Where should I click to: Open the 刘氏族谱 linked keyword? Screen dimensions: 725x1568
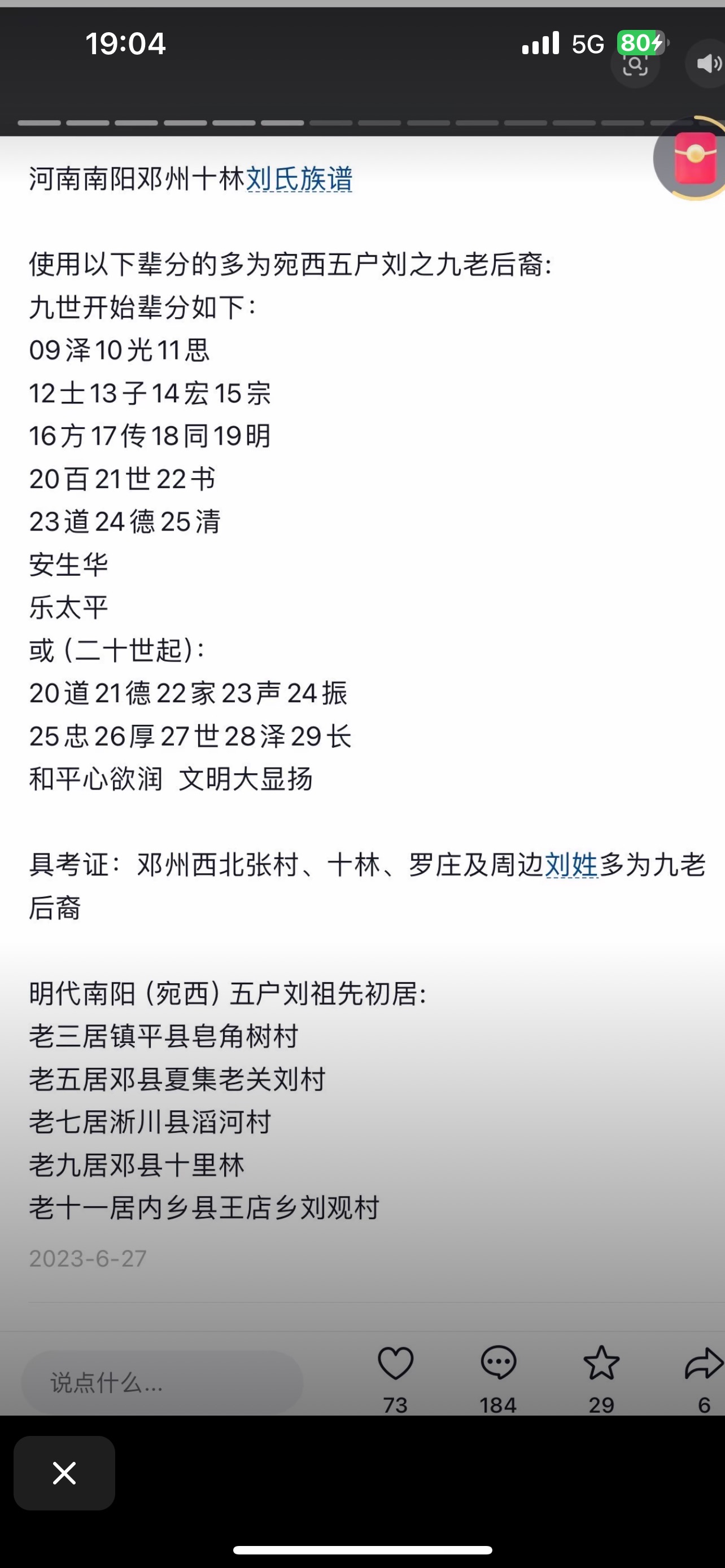pos(299,179)
